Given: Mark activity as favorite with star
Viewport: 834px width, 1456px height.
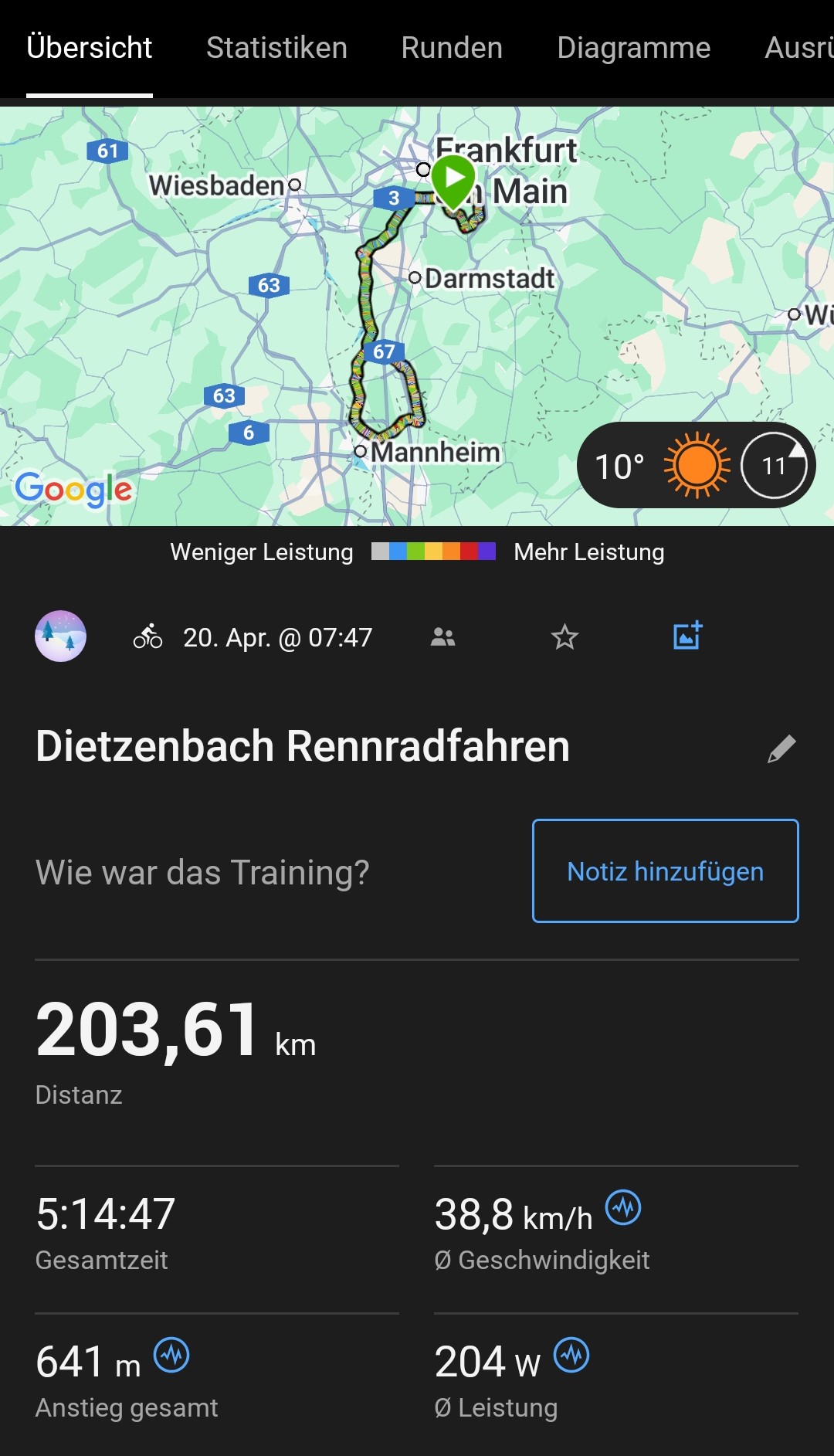Looking at the screenshot, I should pyautogui.click(x=564, y=636).
